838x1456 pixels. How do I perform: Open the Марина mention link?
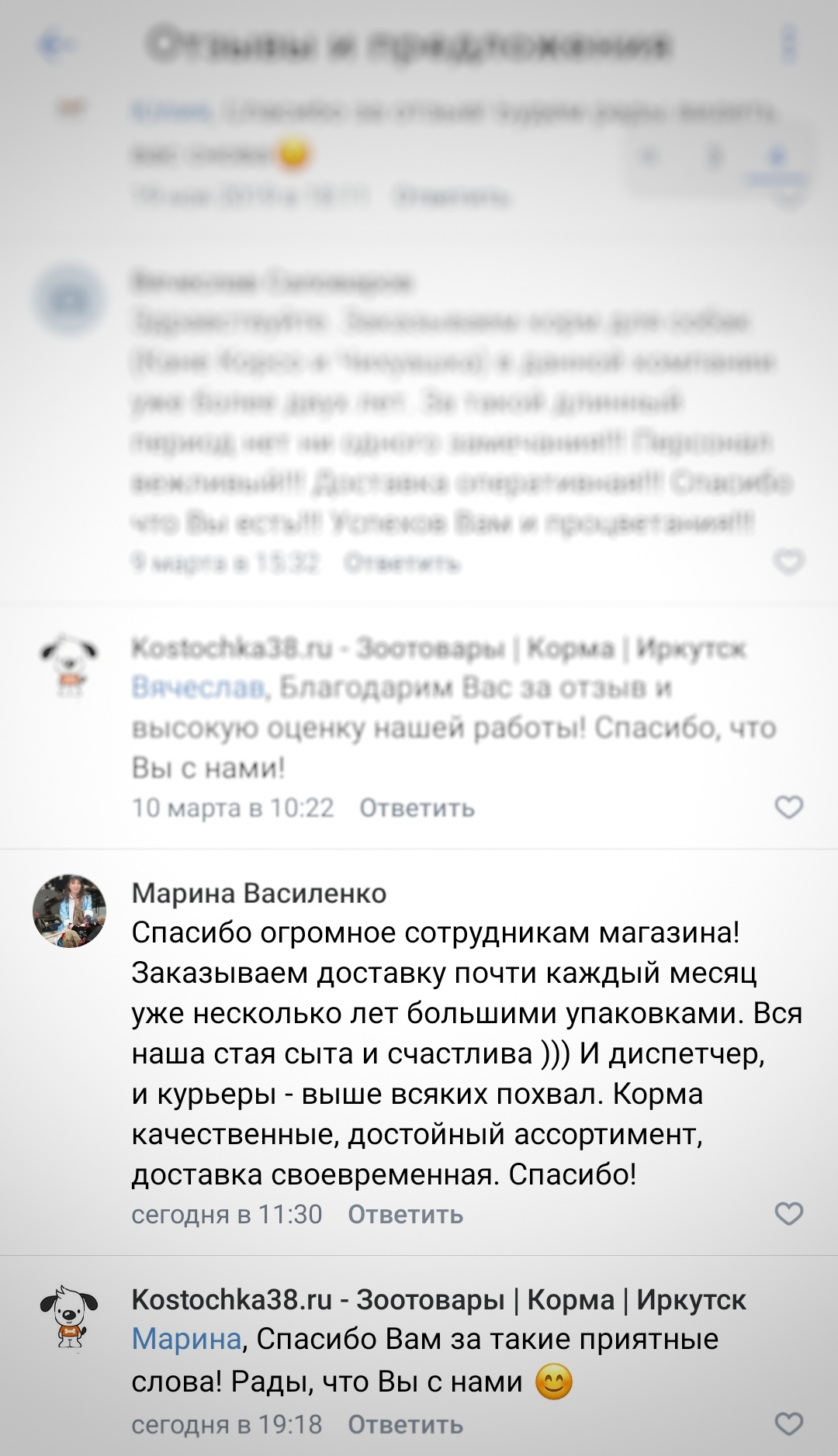(x=186, y=1340)
